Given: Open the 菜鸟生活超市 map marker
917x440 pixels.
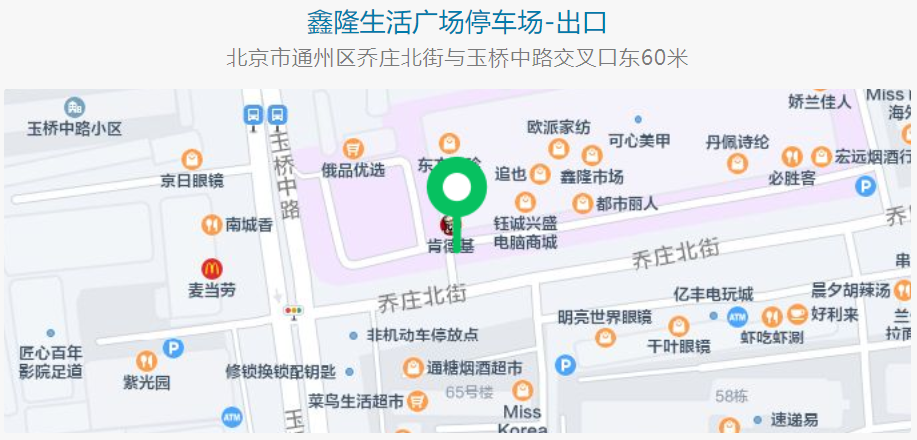Looking at the screenshot, I should point(420,402).
